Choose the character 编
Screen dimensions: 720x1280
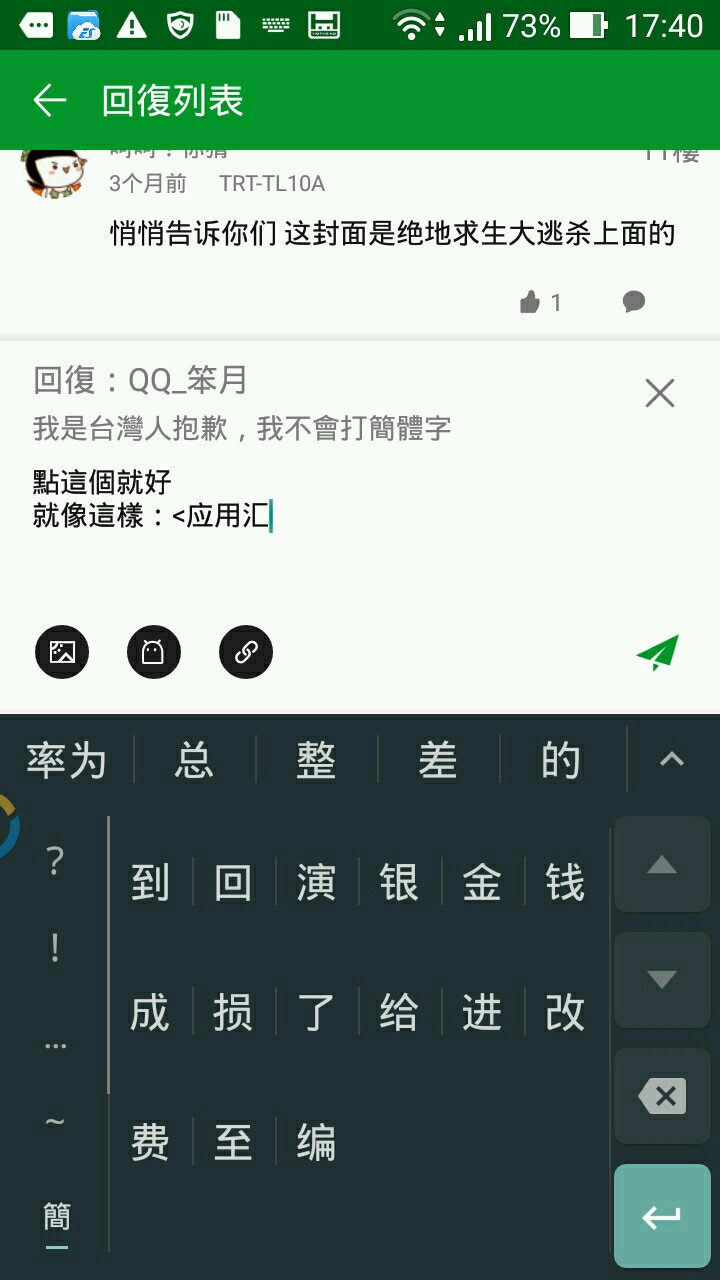click(x=316, y=1142)
